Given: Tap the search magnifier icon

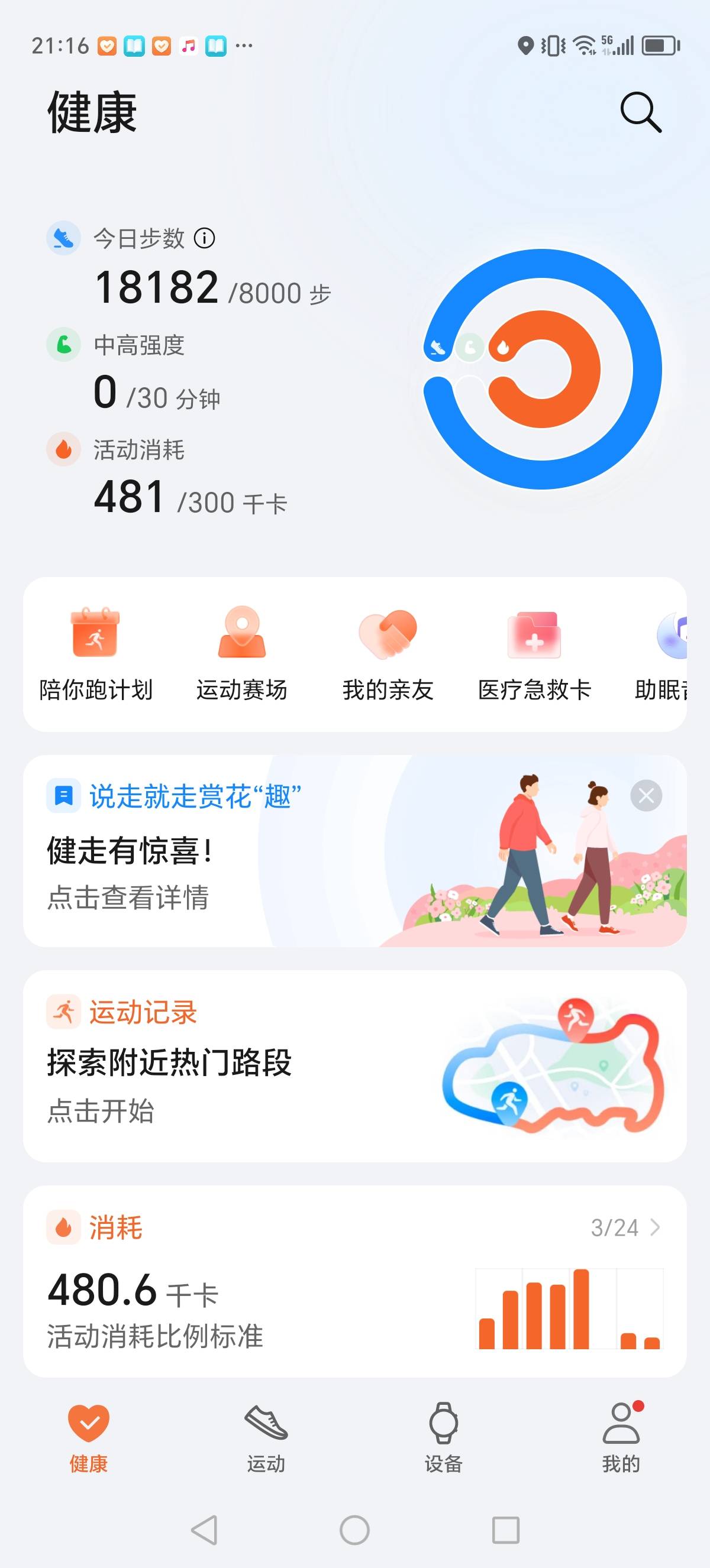Looking at the screenshot, I should point(640,112).
